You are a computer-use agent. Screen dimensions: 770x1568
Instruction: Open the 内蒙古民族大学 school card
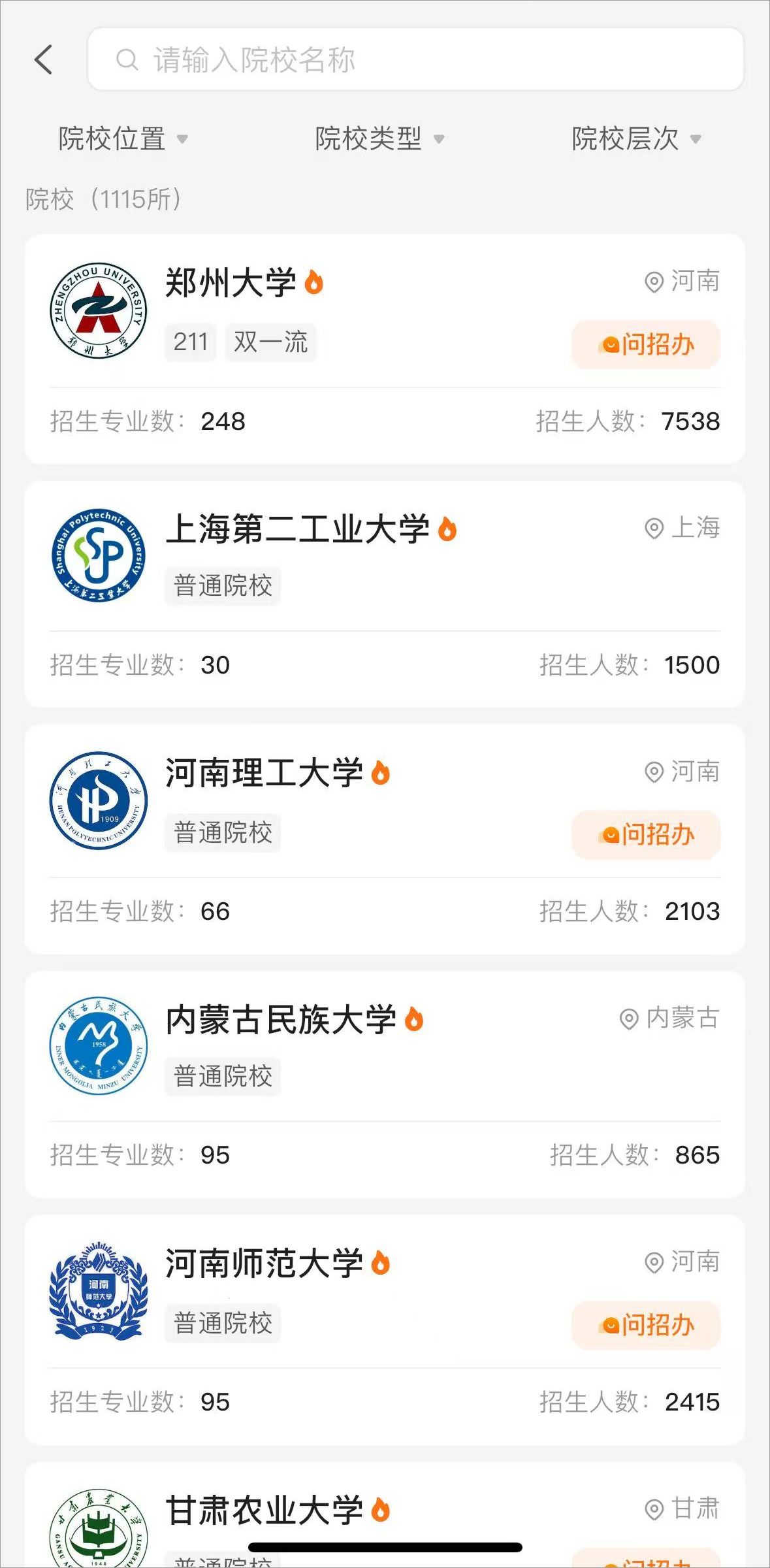[281, 1021]
